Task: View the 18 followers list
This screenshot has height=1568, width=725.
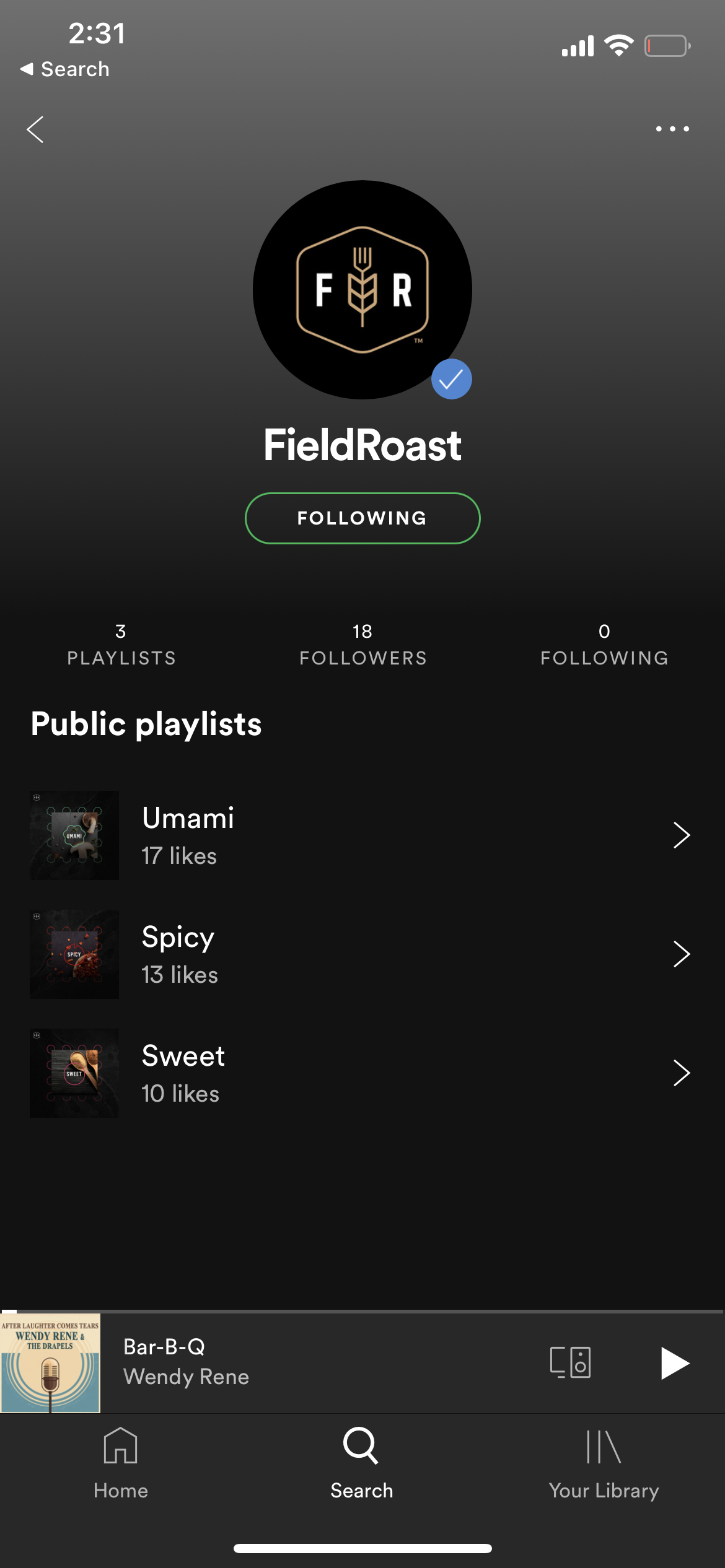Action: tap(363, 645)
